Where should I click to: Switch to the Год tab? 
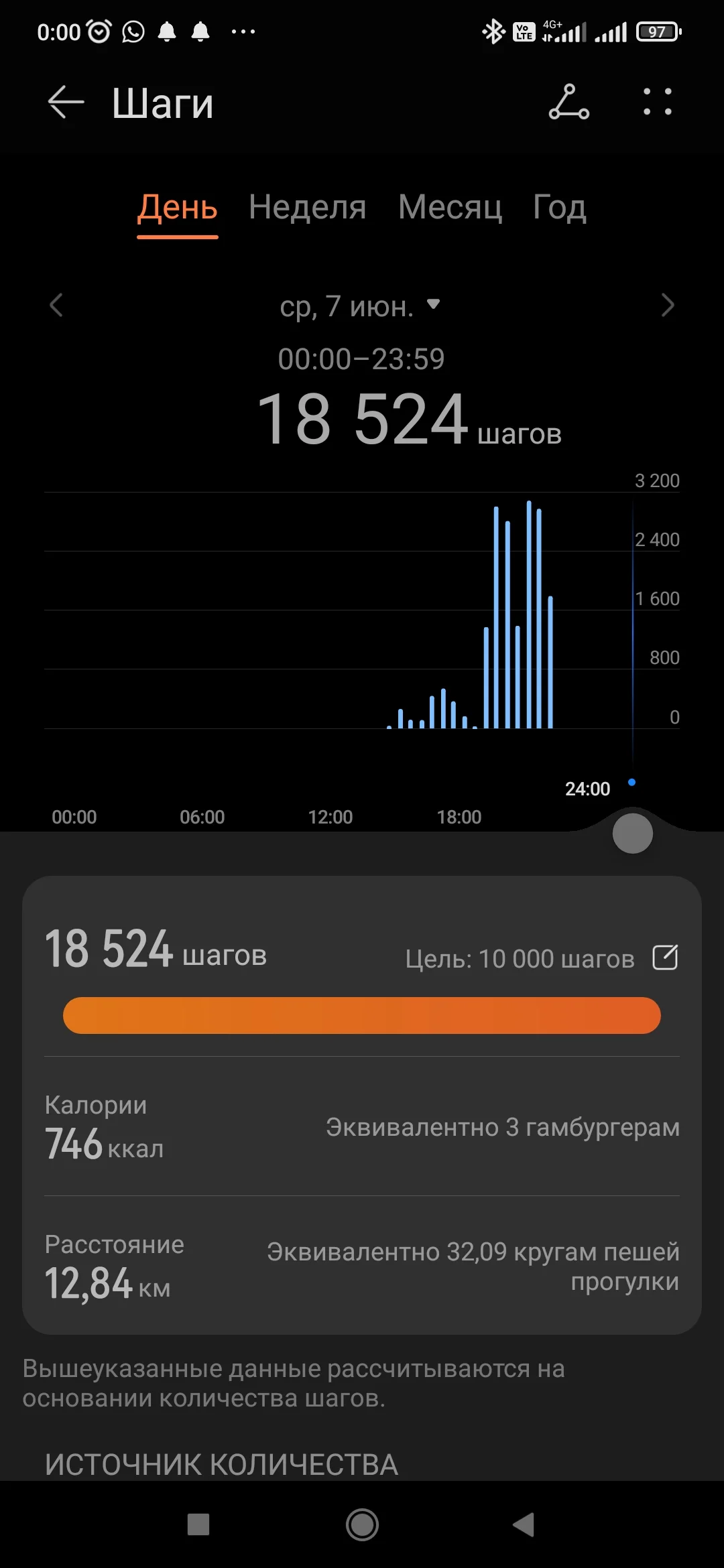[x=559, y=207]
